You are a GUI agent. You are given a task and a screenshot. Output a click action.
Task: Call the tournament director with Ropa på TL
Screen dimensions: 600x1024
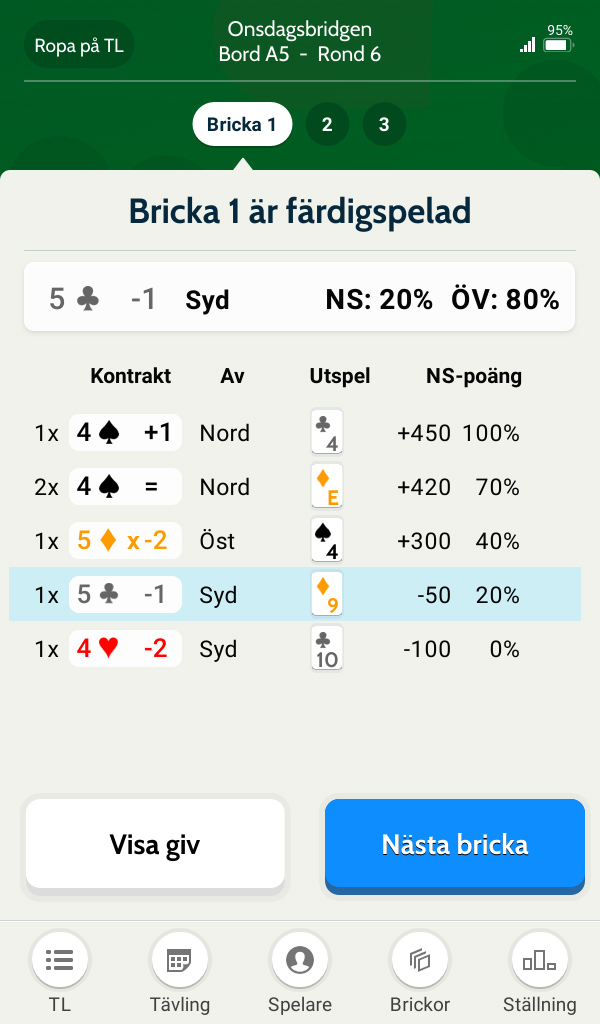(79, 45)
